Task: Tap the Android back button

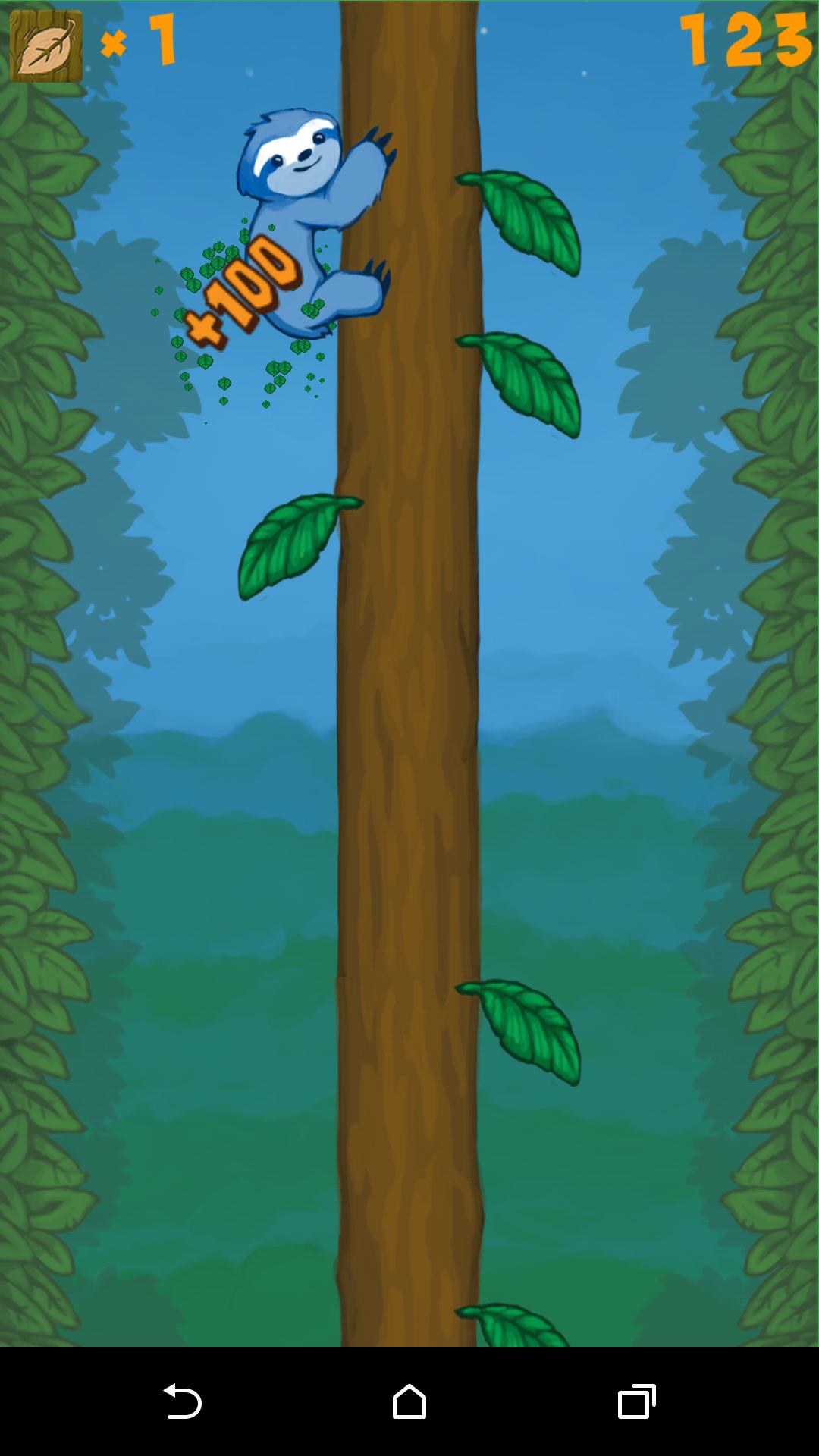Action: tap(182, 1401)
